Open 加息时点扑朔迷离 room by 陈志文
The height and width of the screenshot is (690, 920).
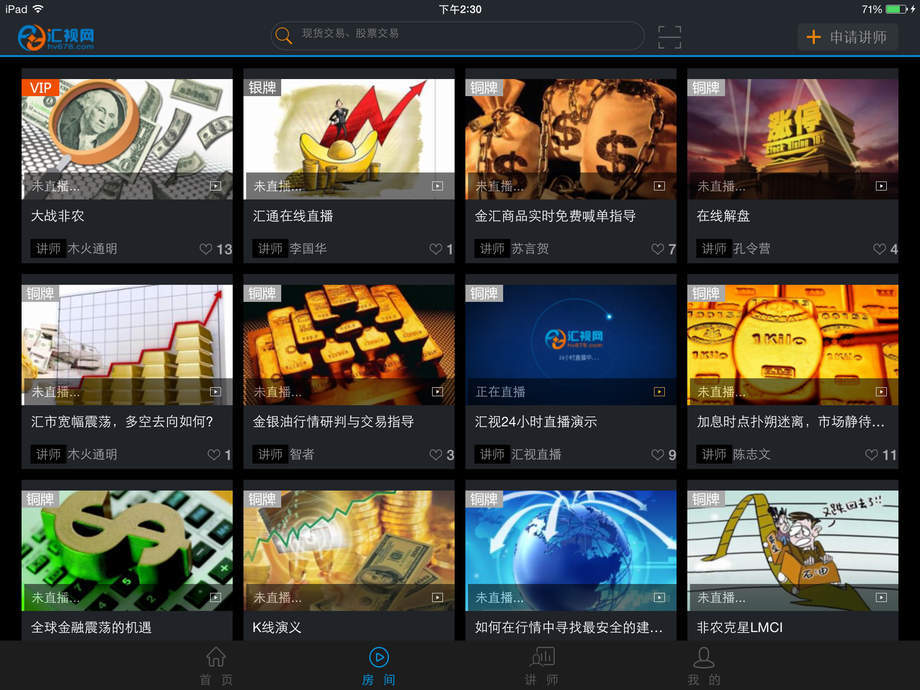click(793, 372)
